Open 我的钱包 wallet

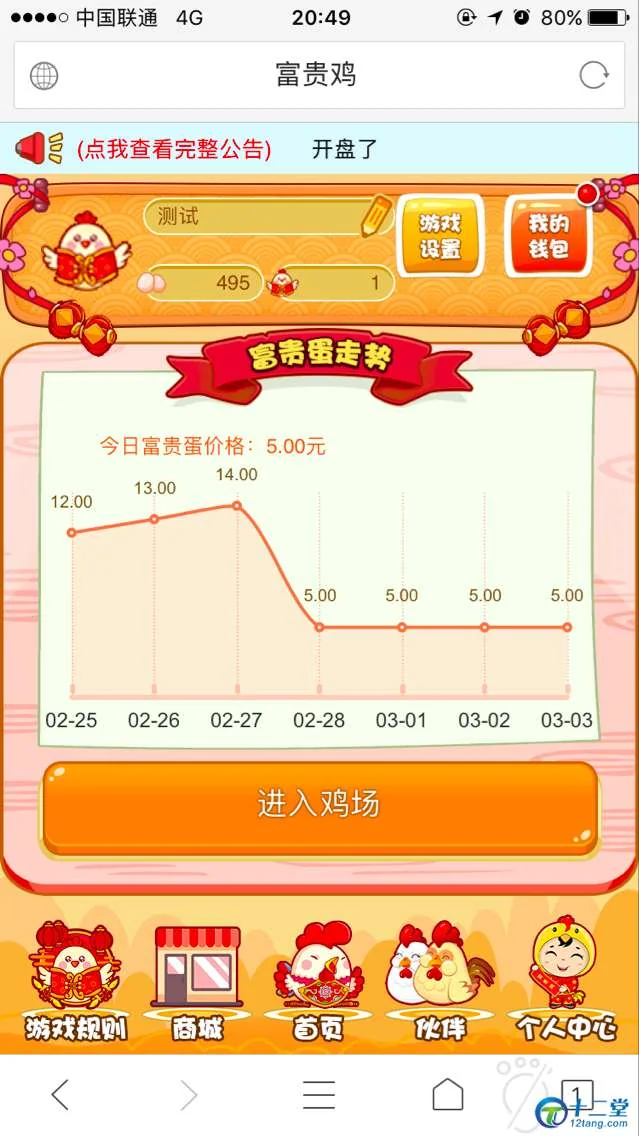pyautogui.click(x=548, y=237)
